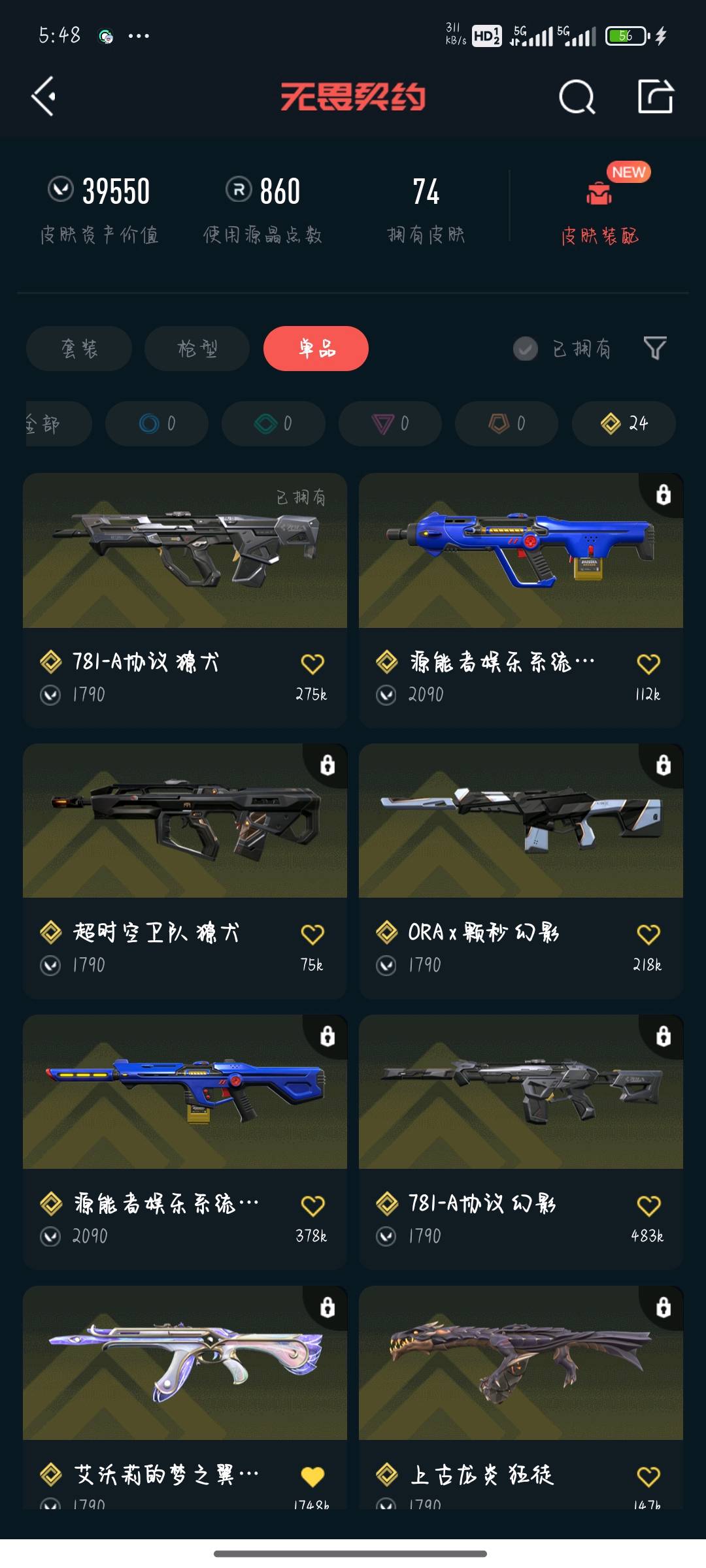This screenshot has width=706, height=1568.
Task: Switch to the 套装 tab
Action: point(79,348)
